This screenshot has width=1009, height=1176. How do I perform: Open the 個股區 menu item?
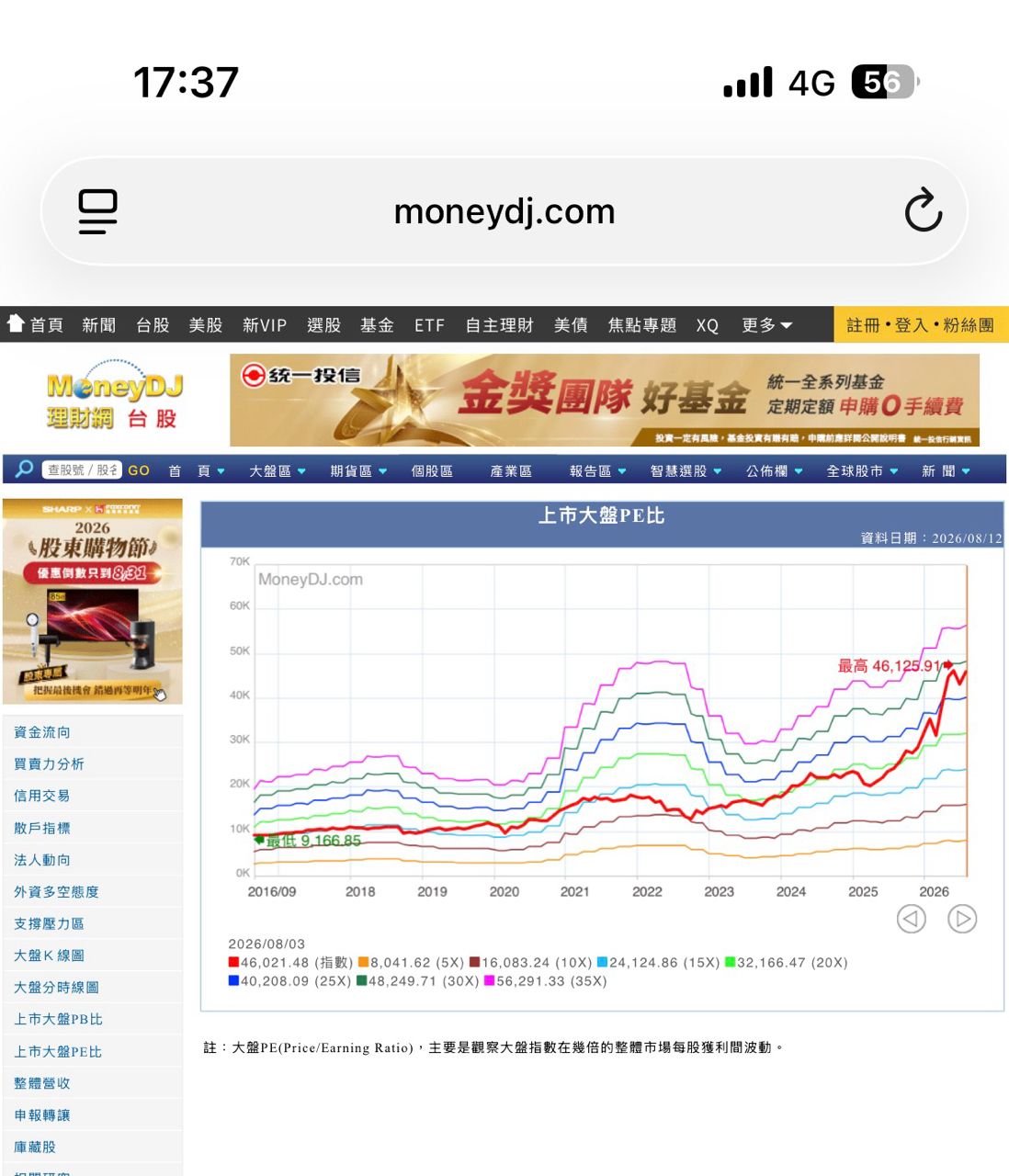(432, 470)
